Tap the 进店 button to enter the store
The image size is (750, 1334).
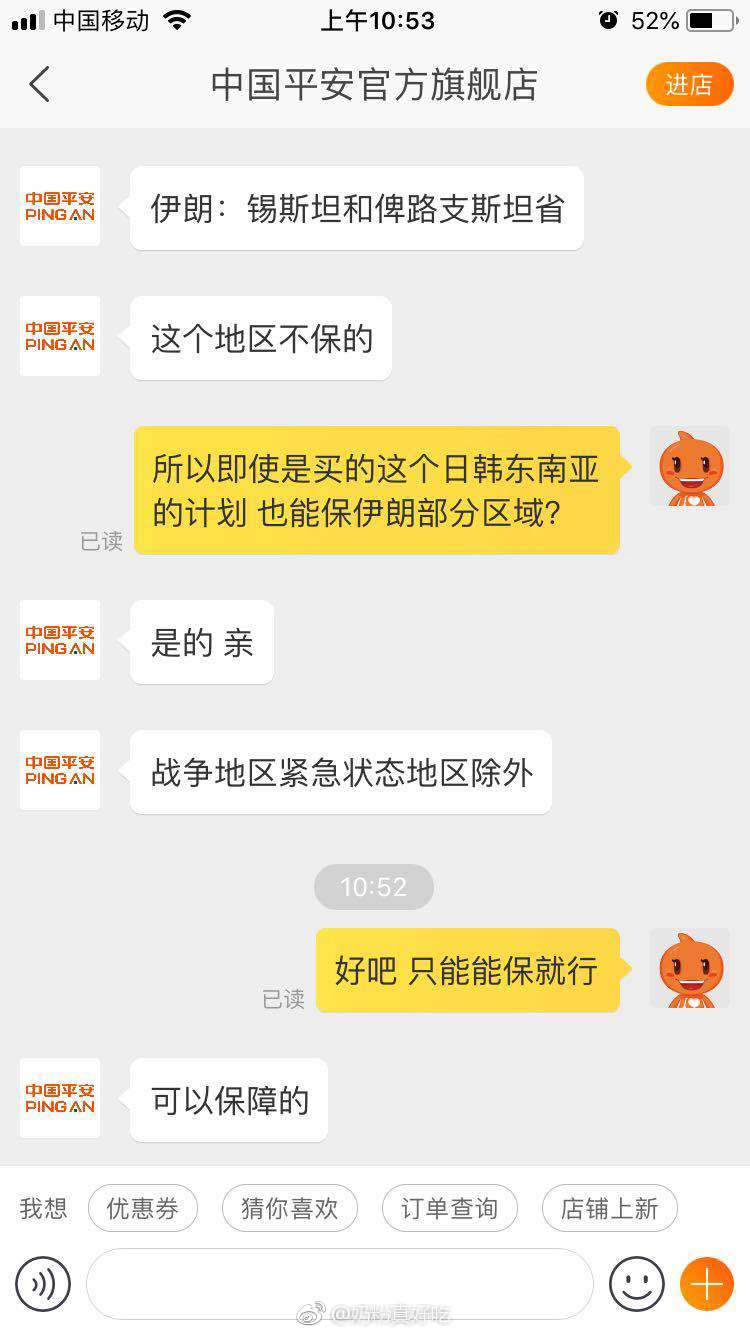click(689, 85)
